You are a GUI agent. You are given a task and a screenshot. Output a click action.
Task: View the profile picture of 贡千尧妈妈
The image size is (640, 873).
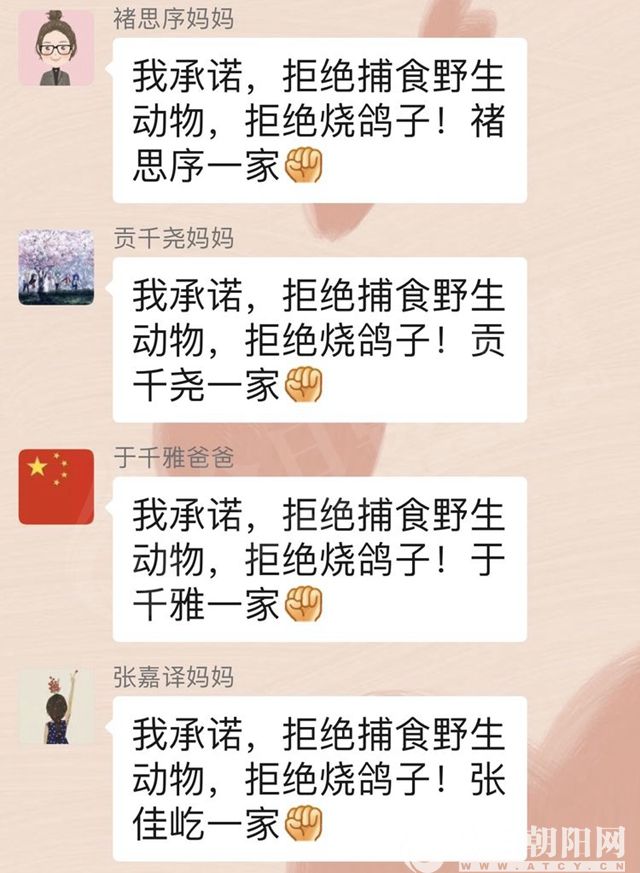pos(56,267)
